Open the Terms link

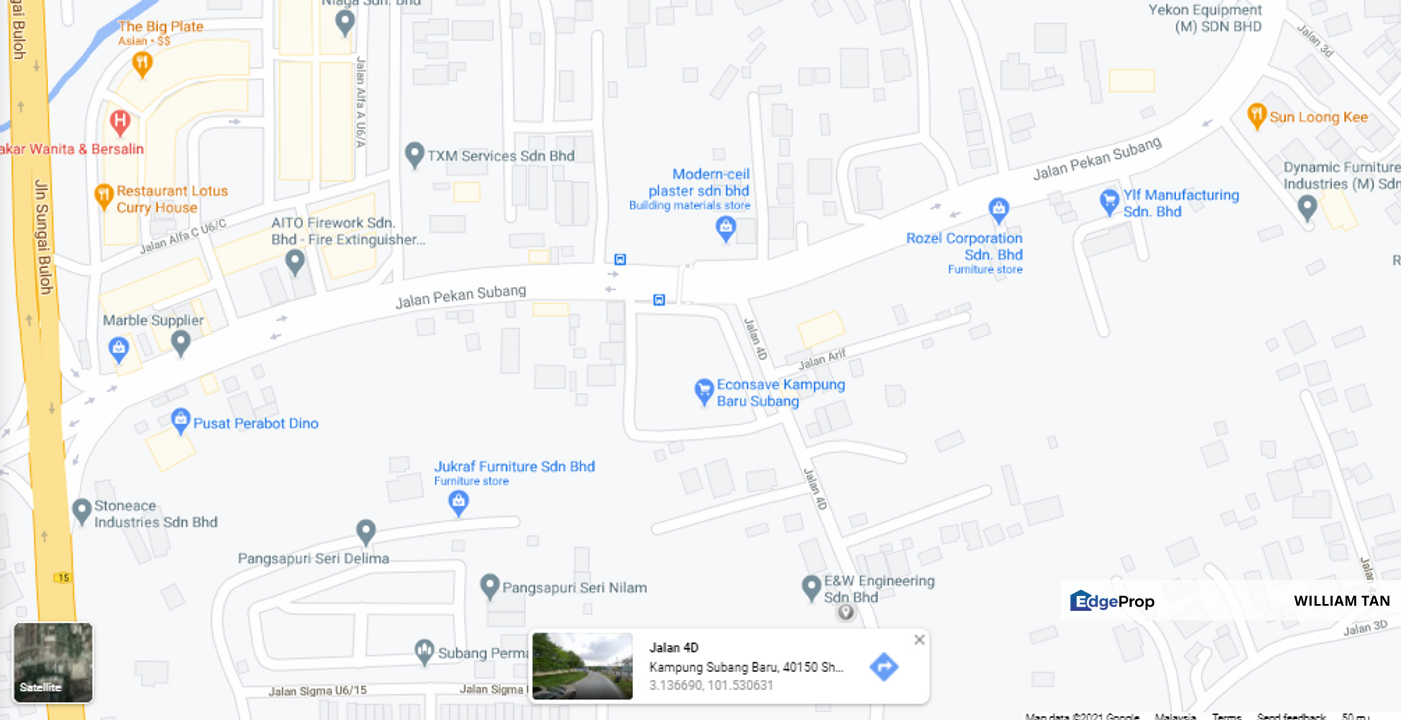(1227, 716)
